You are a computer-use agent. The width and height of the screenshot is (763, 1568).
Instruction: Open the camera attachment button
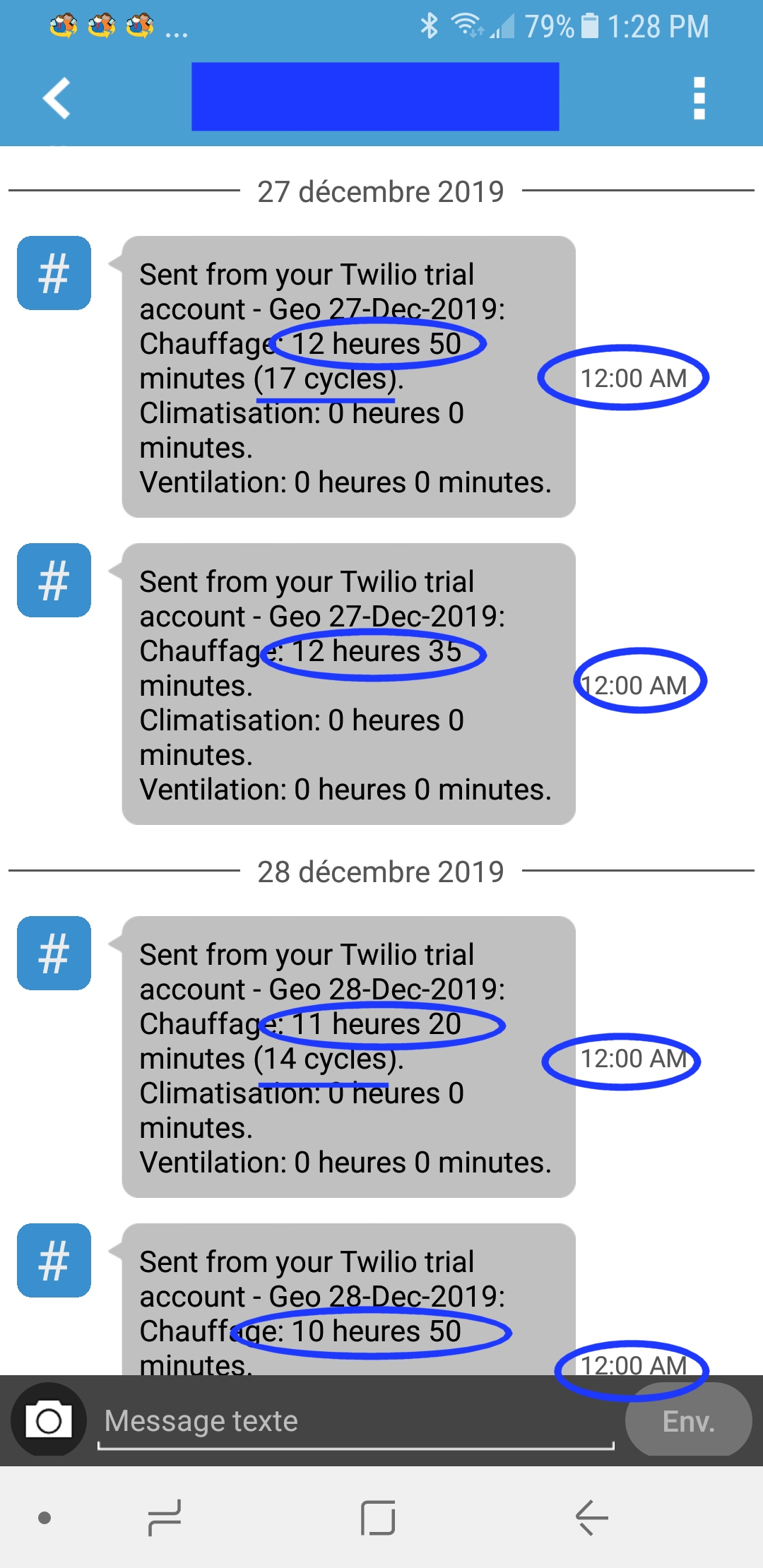(49, 1420)
